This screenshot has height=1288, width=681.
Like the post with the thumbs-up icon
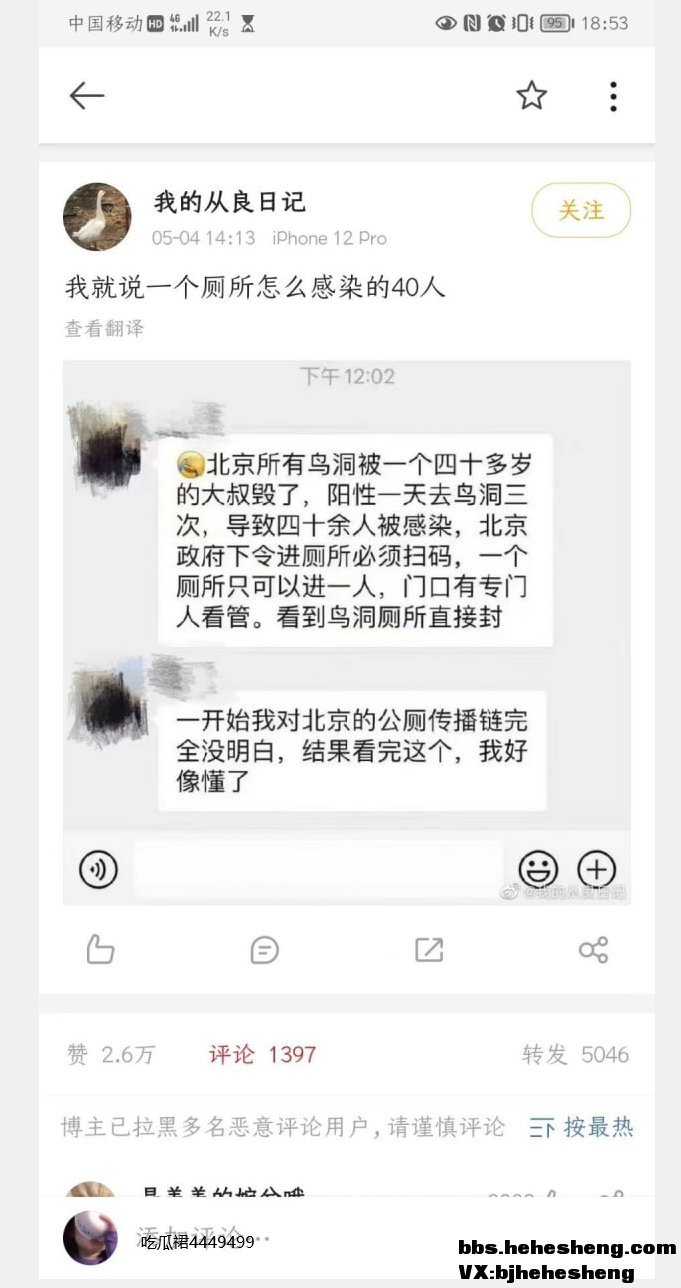pyautogui.click(x=100, y=949)
